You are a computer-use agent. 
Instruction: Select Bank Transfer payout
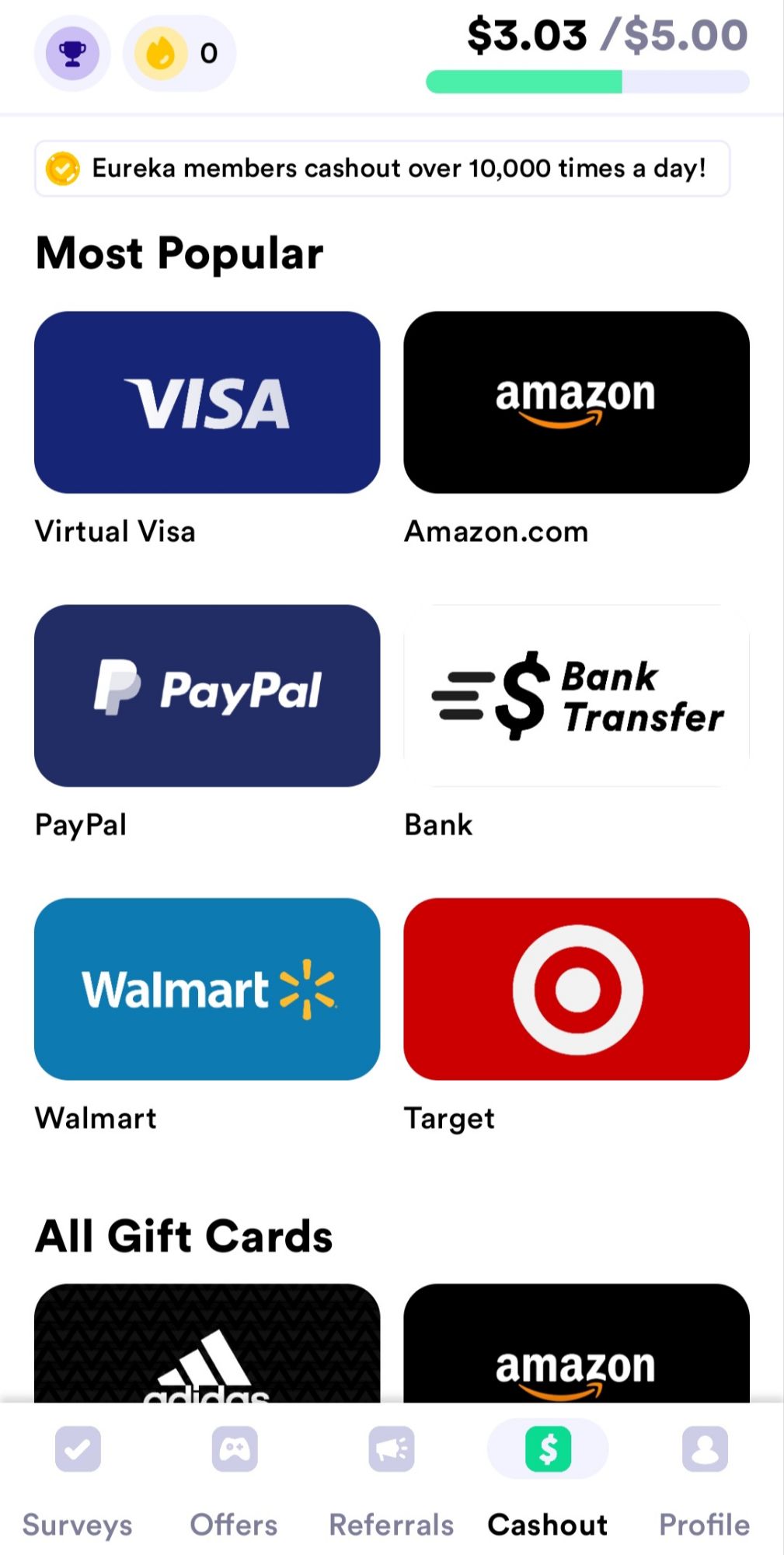click(576, 696)
